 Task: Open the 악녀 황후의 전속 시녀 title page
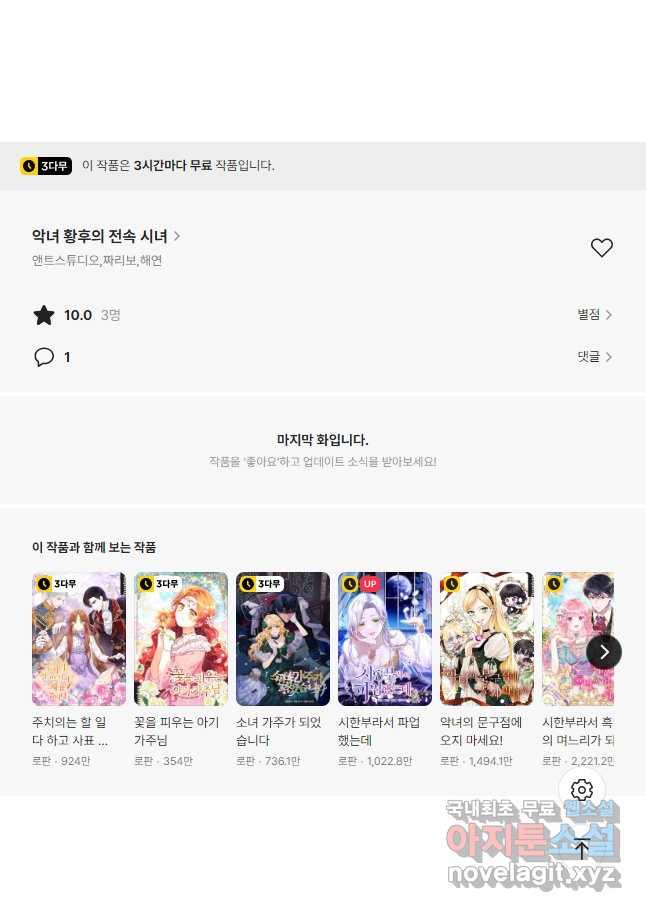pyautogui.click(x=105, y=237)
